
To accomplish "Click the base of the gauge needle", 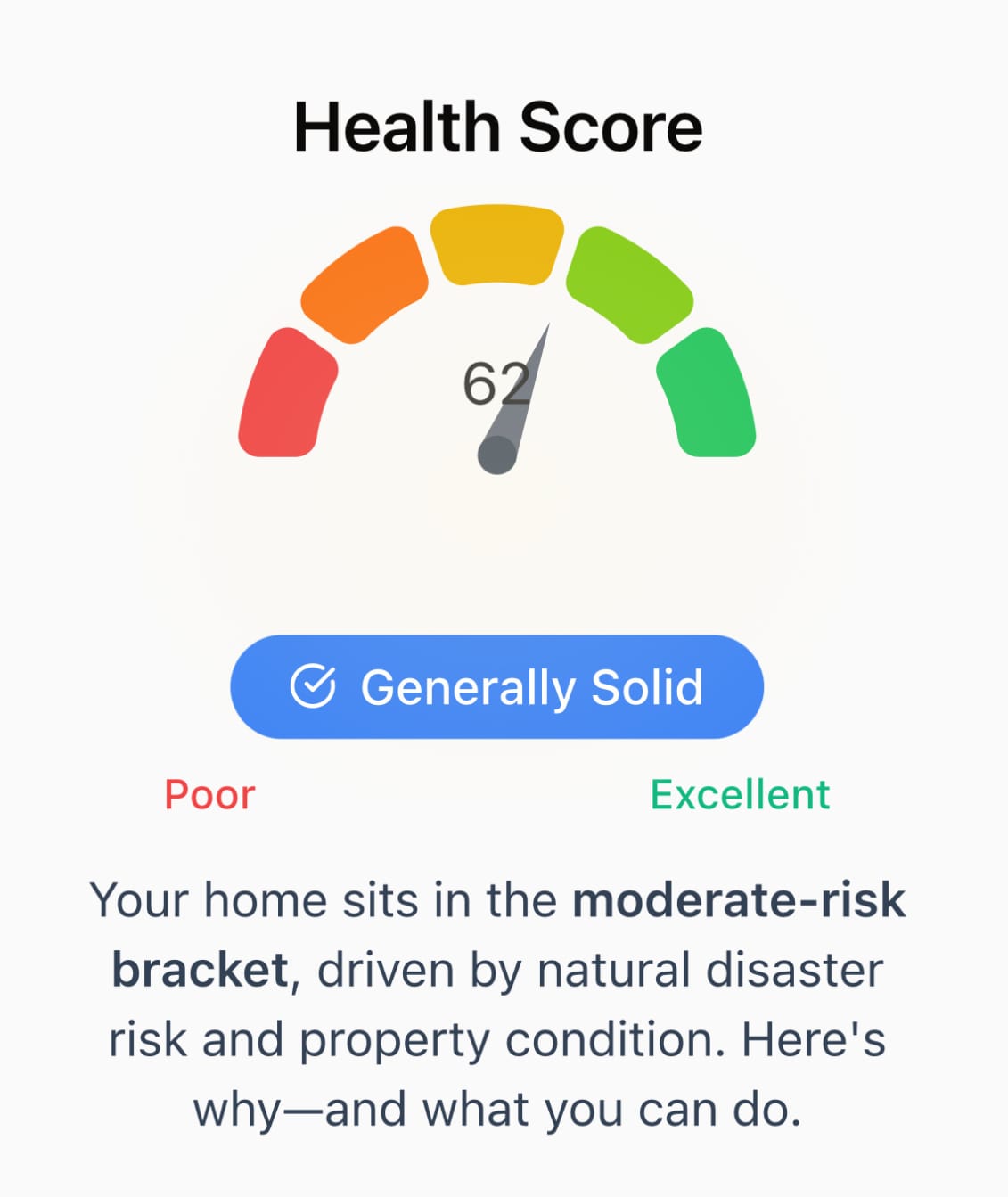I will [497, 455].
